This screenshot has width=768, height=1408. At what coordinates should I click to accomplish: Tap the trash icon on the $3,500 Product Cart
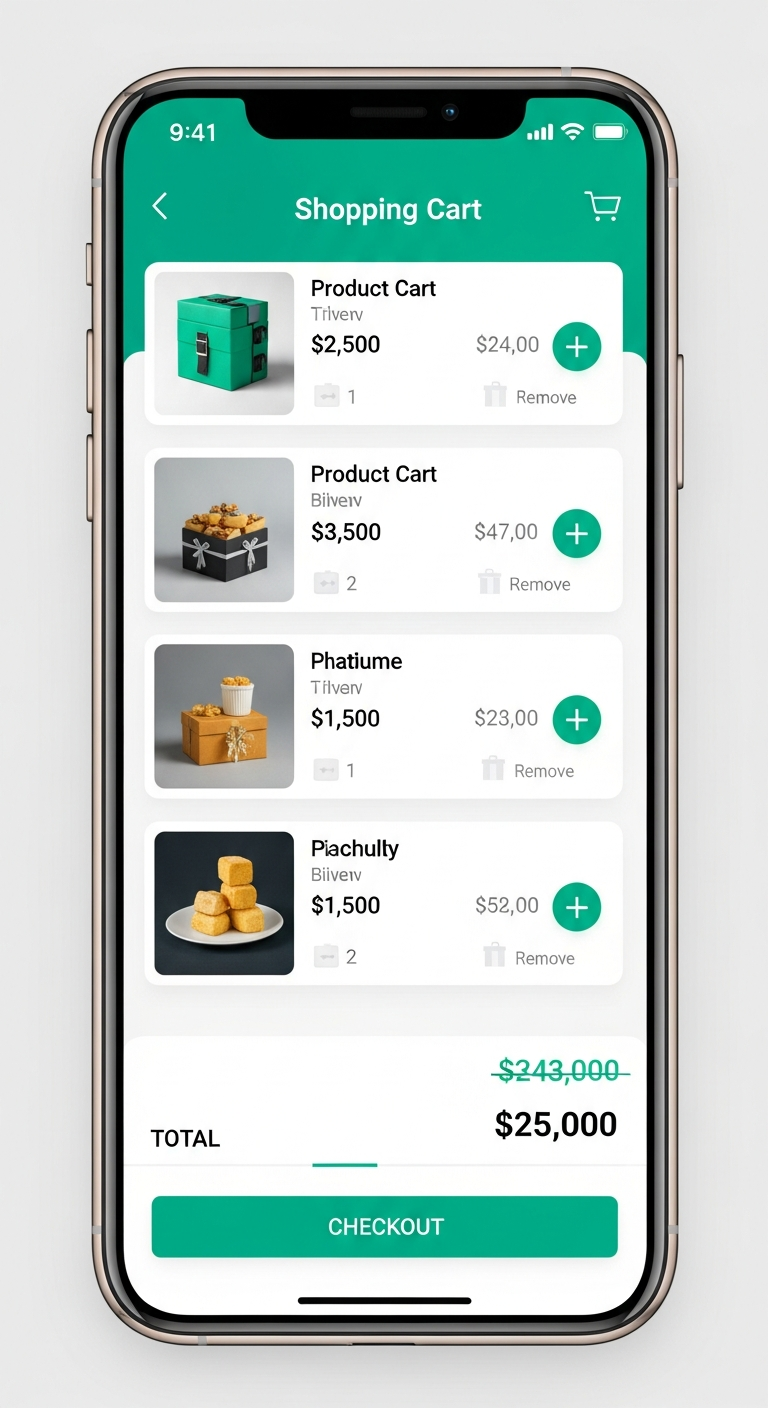(490, 582)
